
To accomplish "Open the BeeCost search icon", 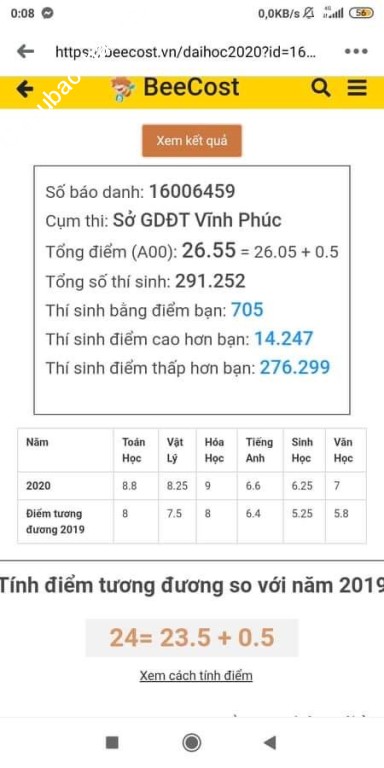I will coord(321,88).
